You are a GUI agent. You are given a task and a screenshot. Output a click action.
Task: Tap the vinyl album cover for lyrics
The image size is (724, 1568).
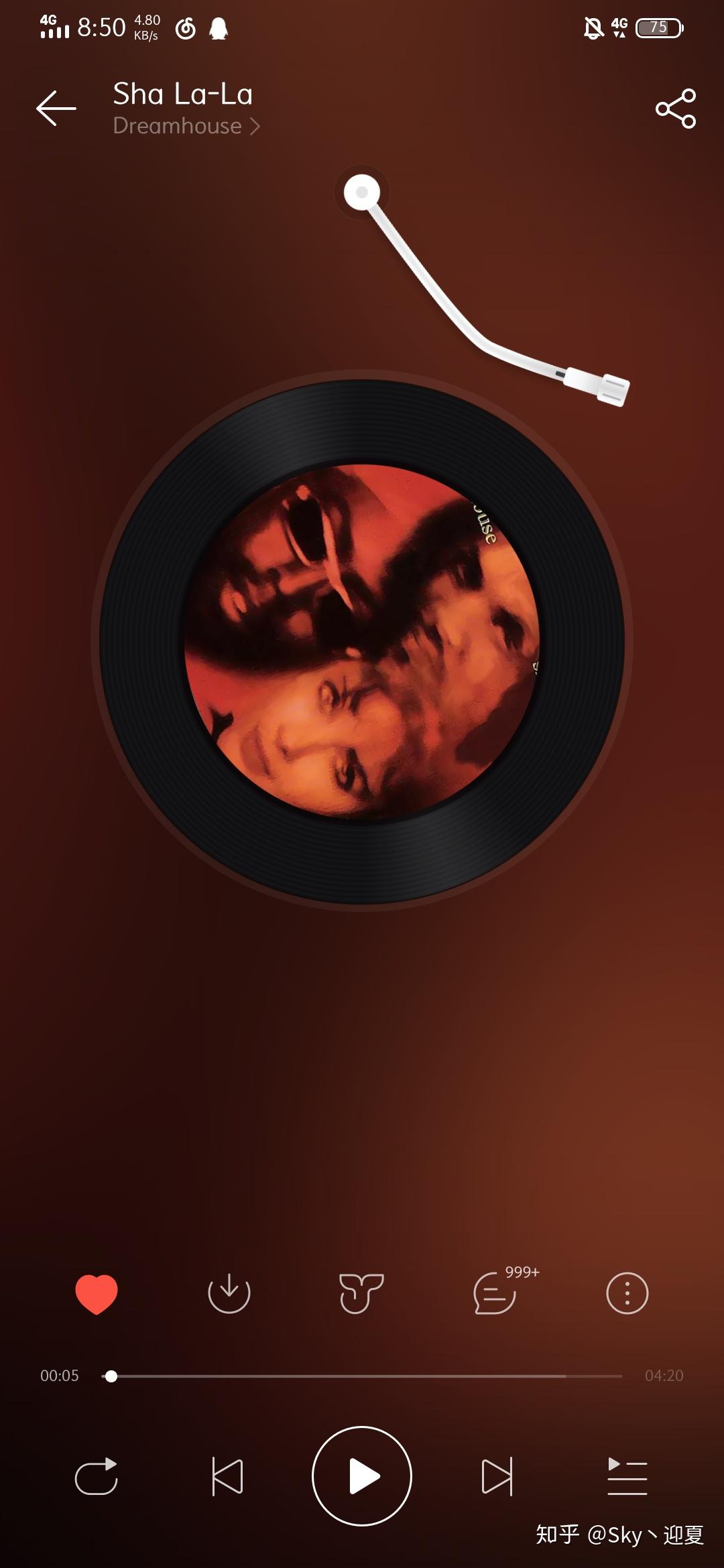tap(362, 640)
